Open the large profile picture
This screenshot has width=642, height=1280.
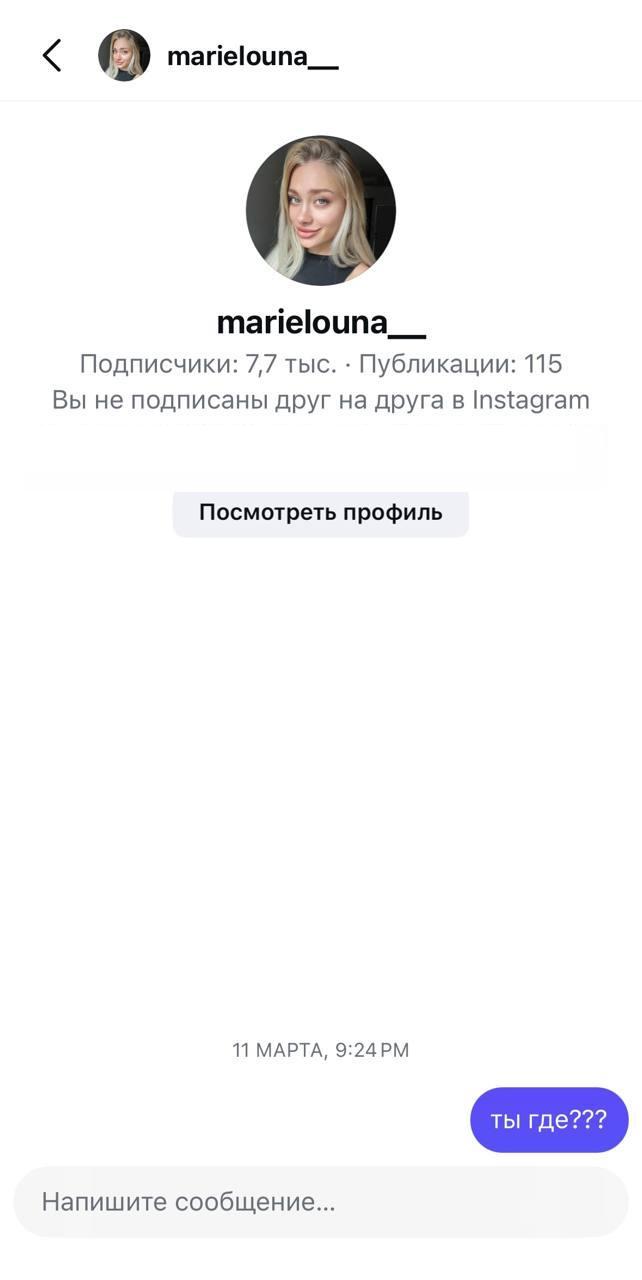click(x=321, y=211)
